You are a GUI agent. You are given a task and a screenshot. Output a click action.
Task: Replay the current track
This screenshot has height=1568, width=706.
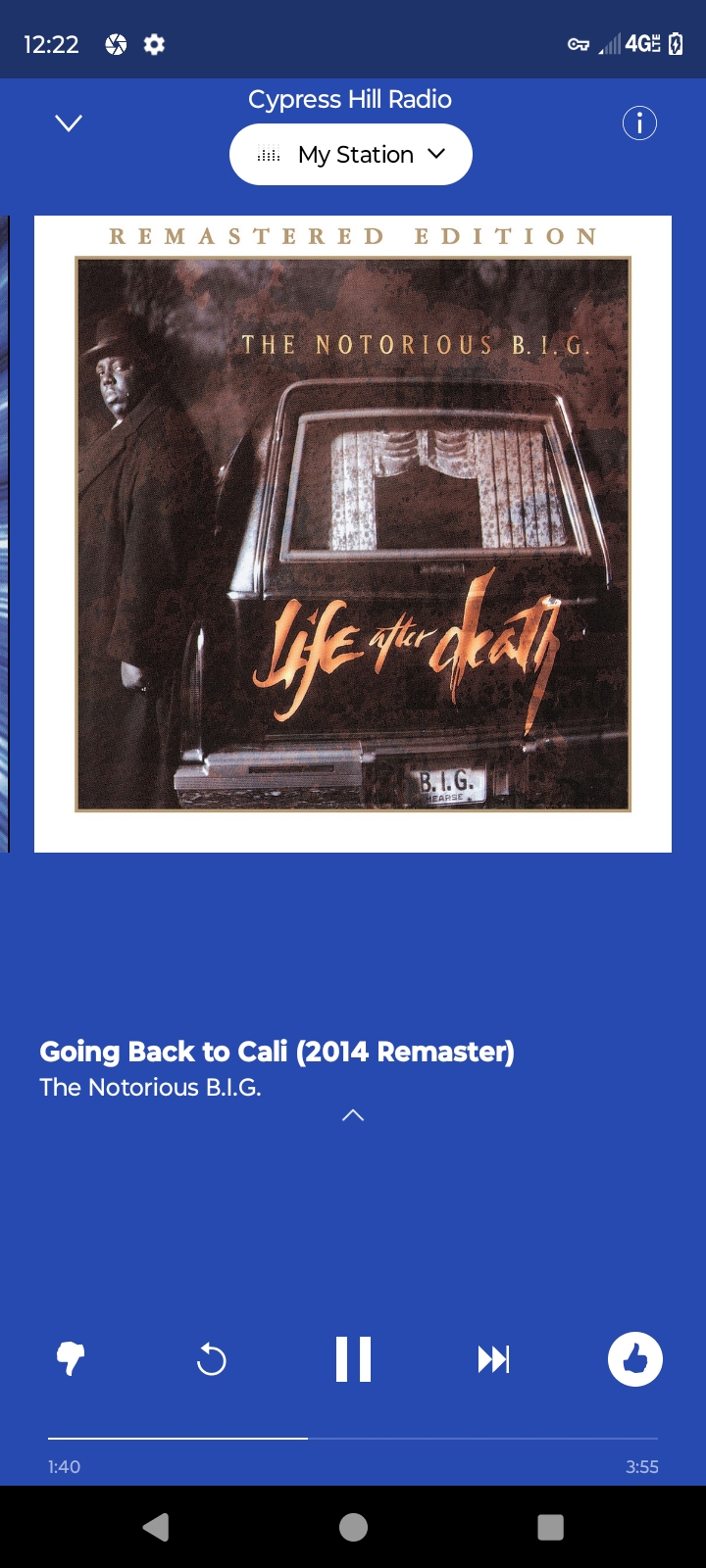pyautogui.click(x=211, y=1359)
